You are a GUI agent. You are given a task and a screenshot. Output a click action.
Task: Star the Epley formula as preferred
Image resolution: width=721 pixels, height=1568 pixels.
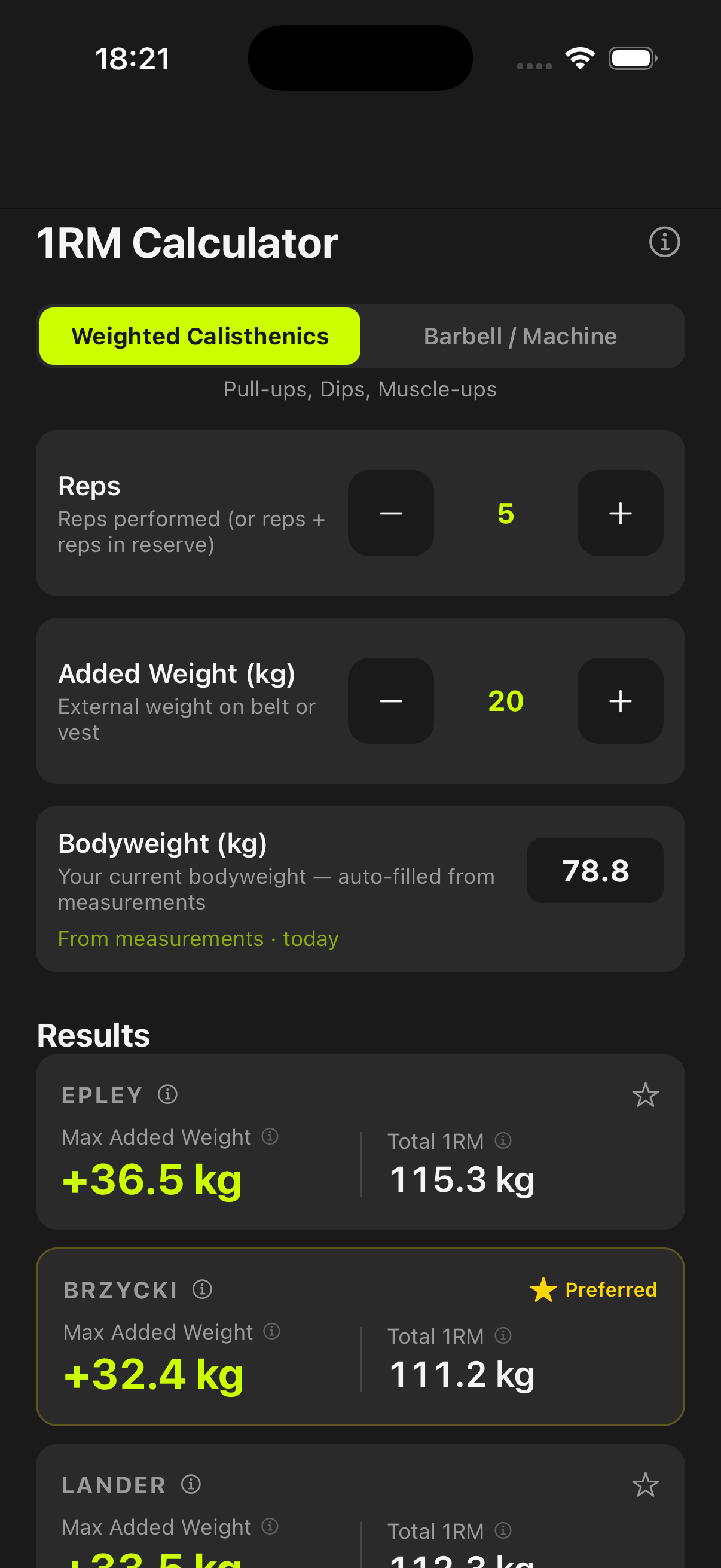point(646,1094)
